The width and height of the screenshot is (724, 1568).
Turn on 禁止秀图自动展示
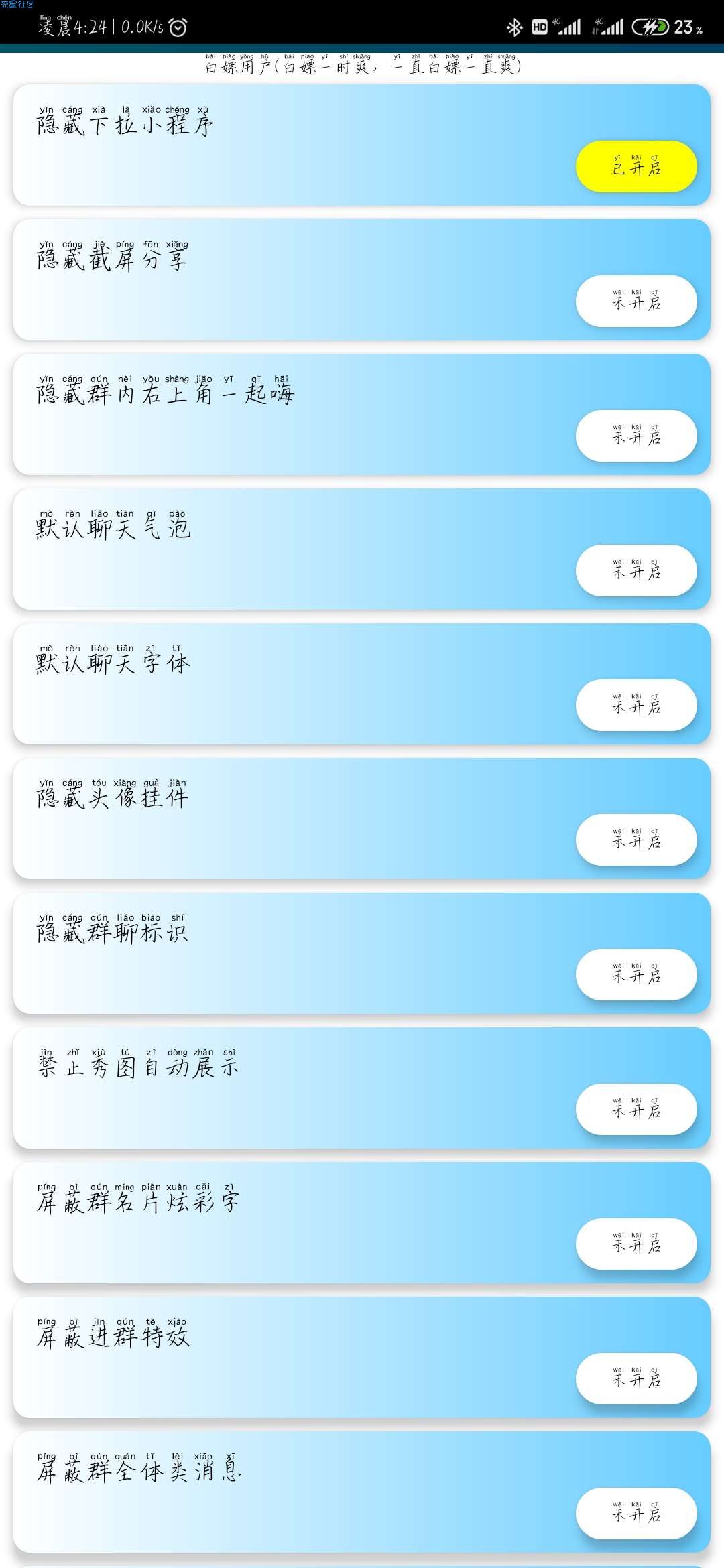pyautogui.click(x=636, y=1109)
